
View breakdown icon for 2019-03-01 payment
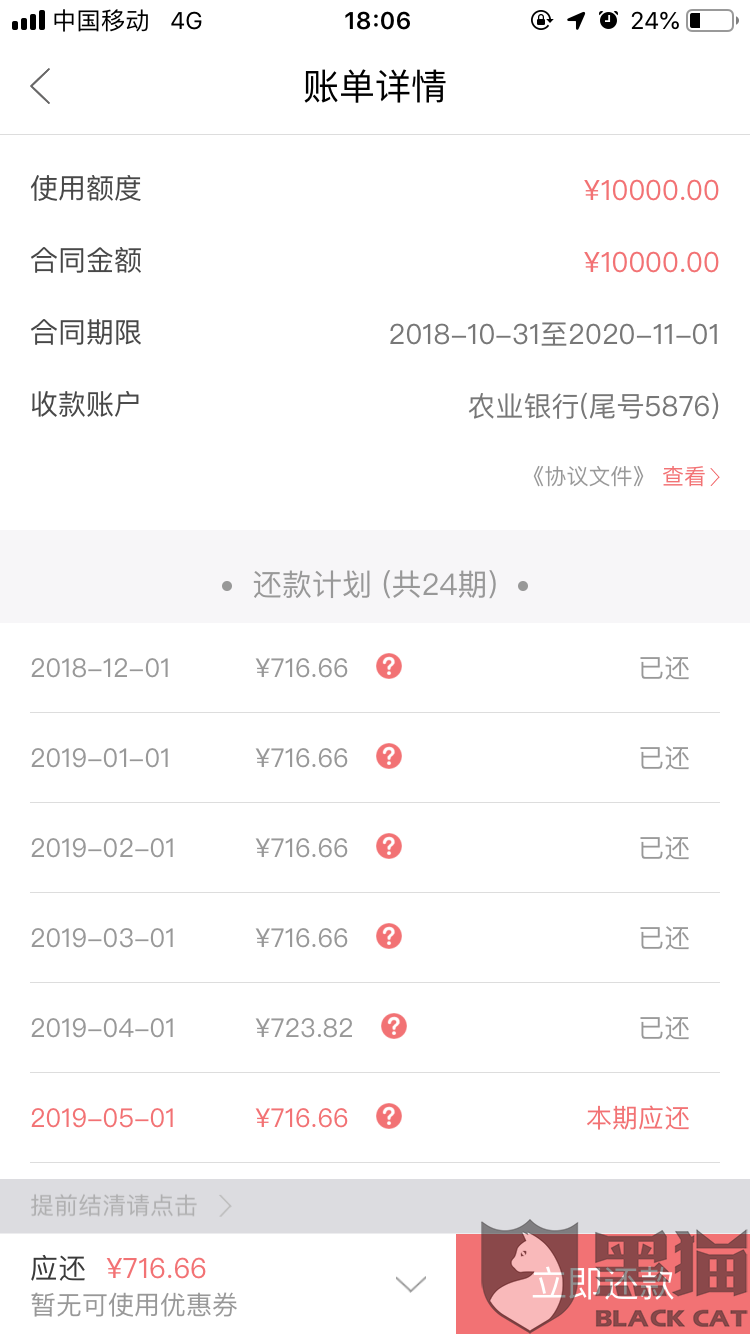[x=389, y=937]
